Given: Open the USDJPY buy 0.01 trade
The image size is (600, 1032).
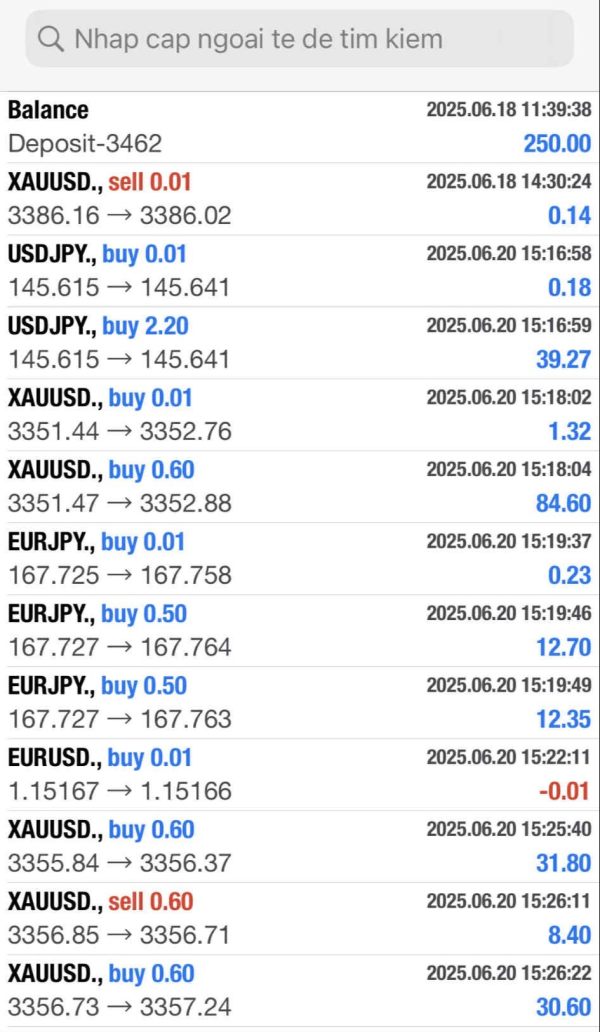Looking at the screenshot, I should pyautogui.click(x=300, y=271).
